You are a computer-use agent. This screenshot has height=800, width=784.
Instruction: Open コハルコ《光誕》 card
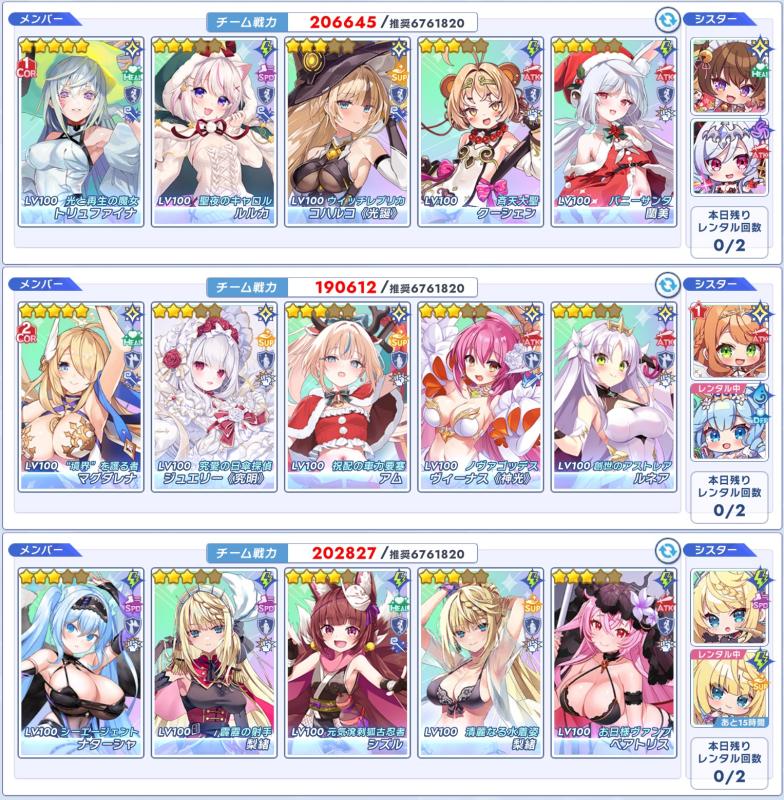(x=346, y=130)
